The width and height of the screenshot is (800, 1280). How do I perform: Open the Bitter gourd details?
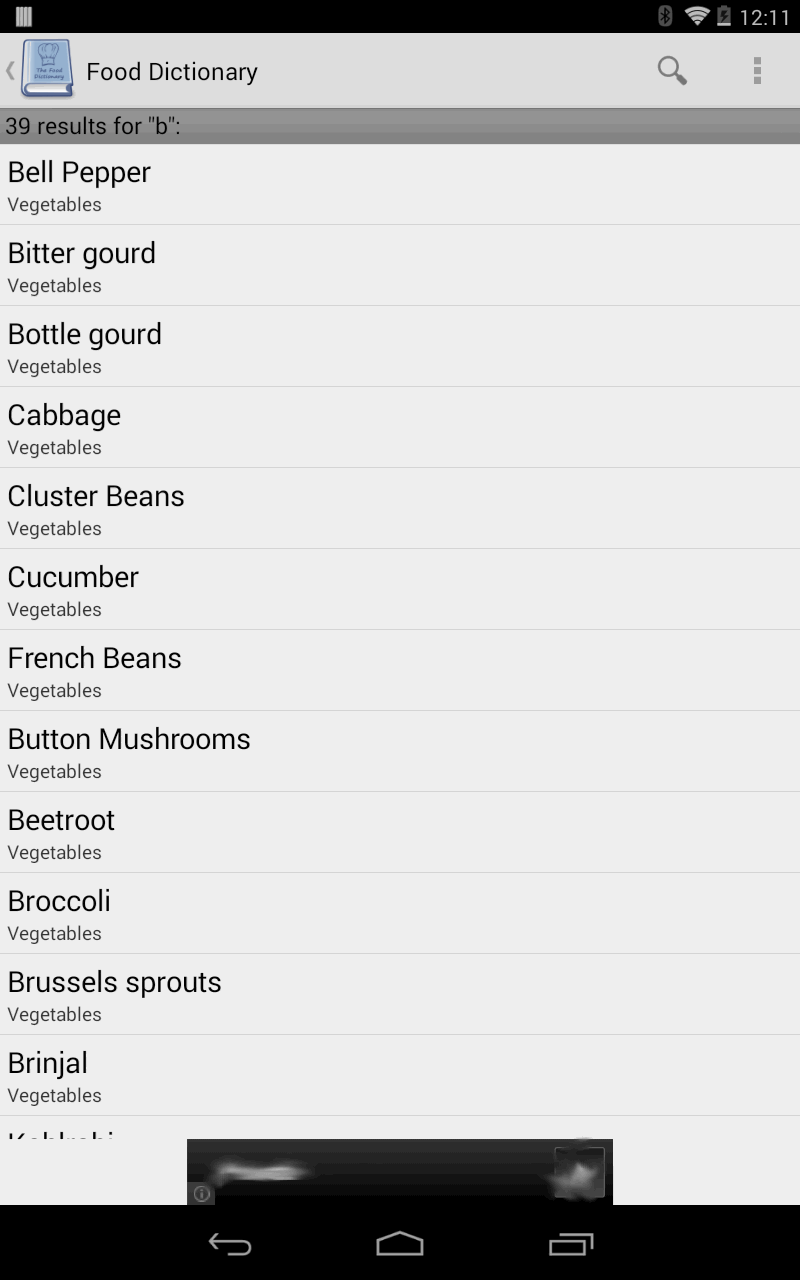(x=400, y=265)
